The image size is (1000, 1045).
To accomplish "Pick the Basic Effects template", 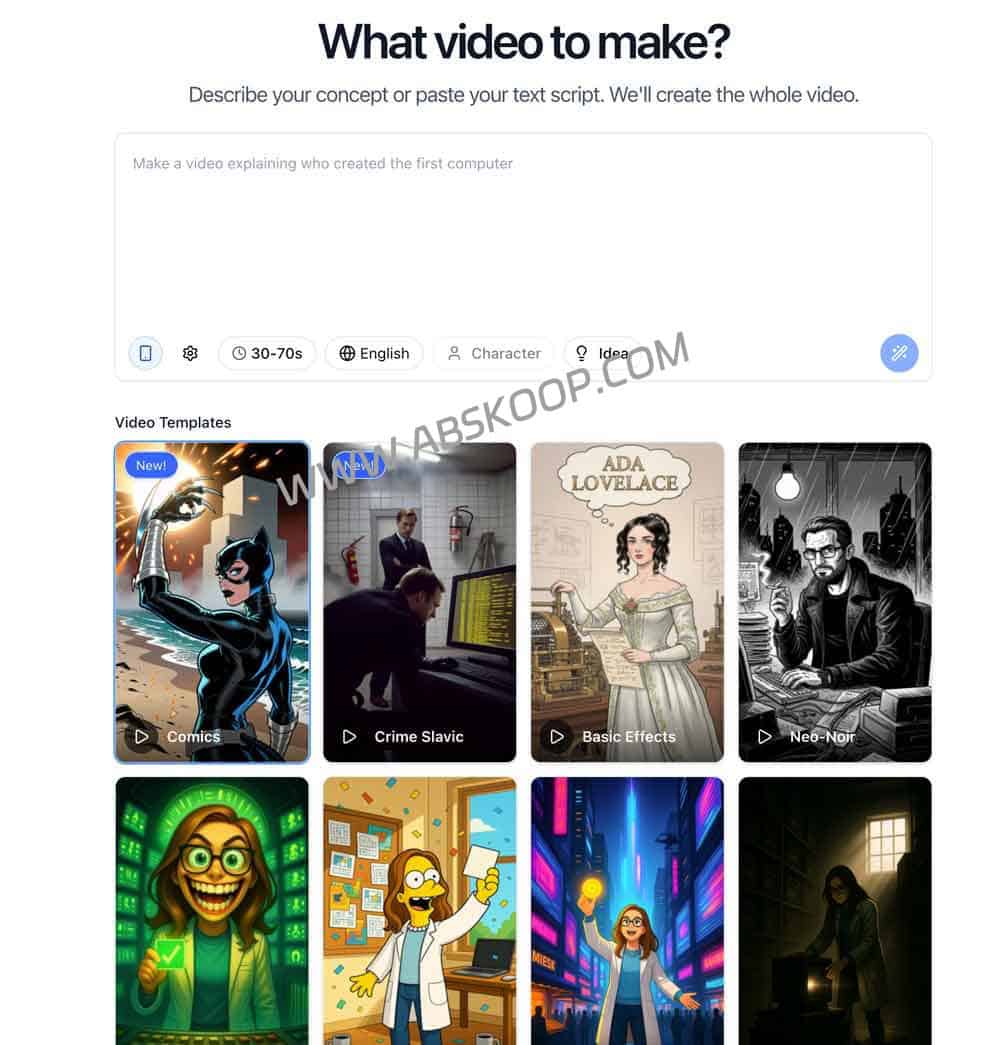I will [627, 602].
